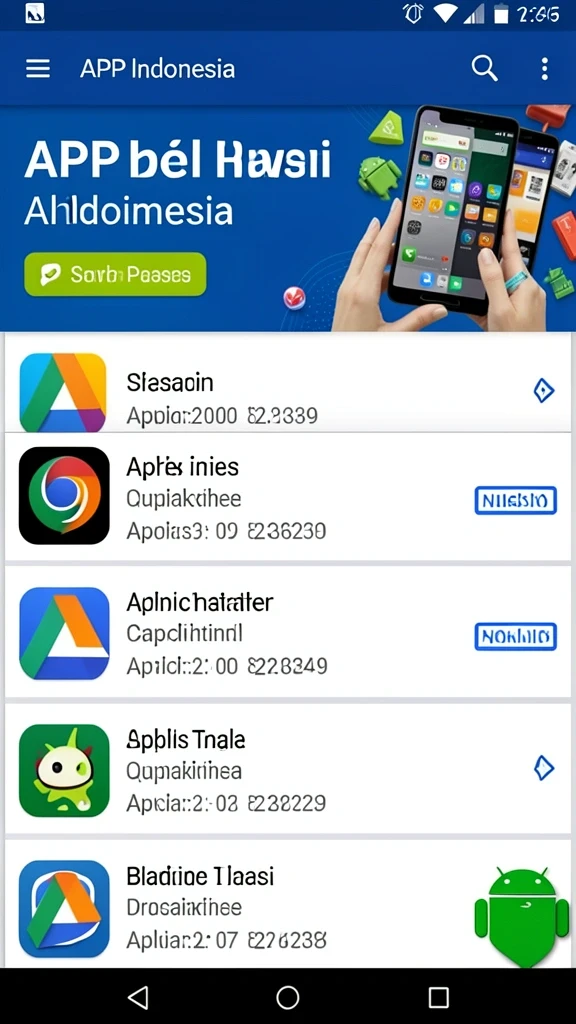This screenshot has width=576, height=1024.
Task: Go back with the system back button
Action: 138,997
